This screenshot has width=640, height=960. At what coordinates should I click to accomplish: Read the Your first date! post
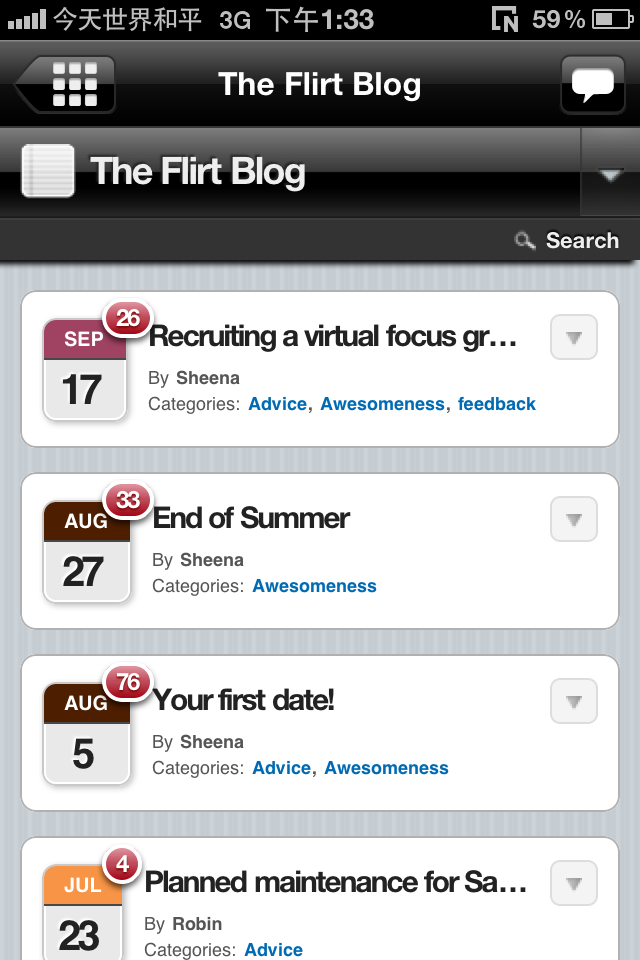pos(243,700)
